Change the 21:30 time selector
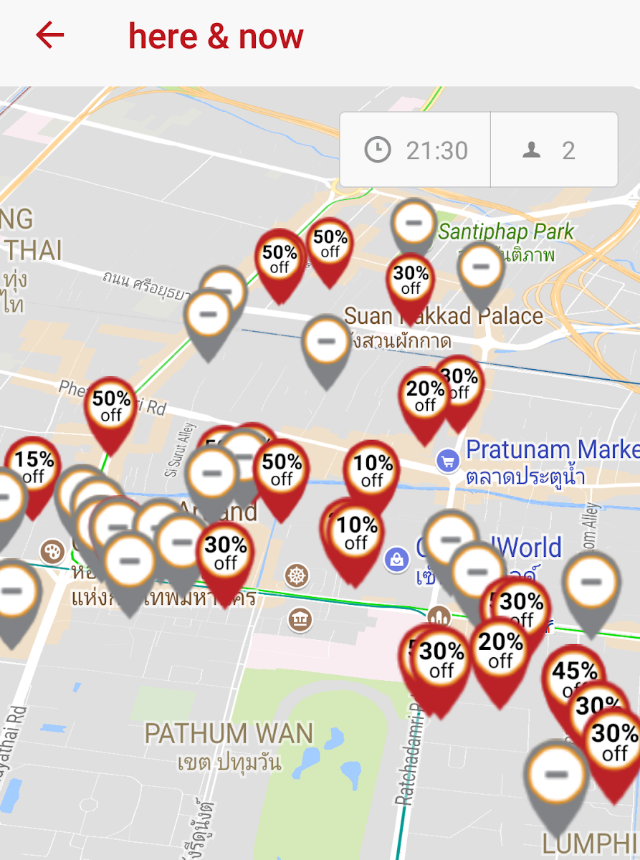This screenshot has height=860, width=640. (x=416, y=150)
